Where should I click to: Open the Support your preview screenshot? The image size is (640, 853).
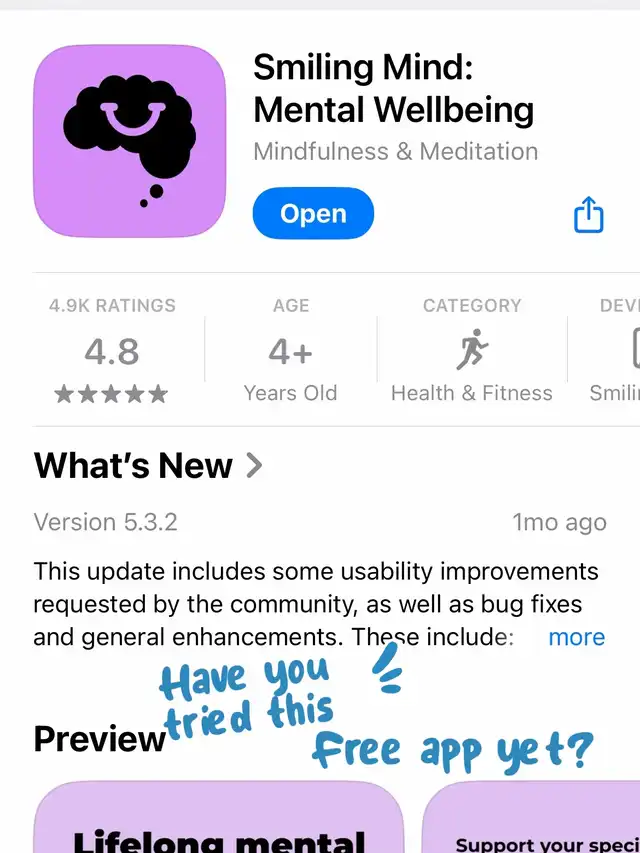[x=530, y=820]
